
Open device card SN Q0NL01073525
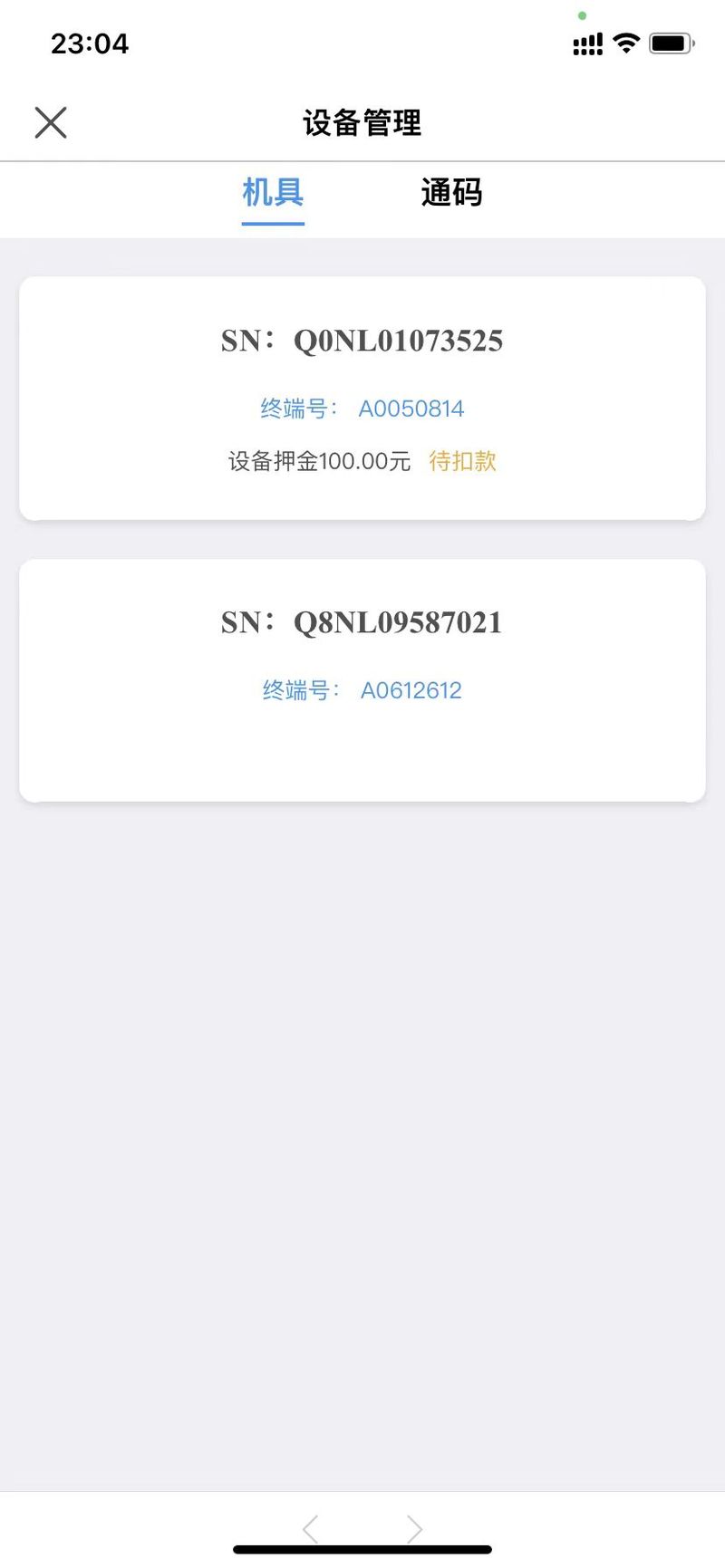[362, 399]
